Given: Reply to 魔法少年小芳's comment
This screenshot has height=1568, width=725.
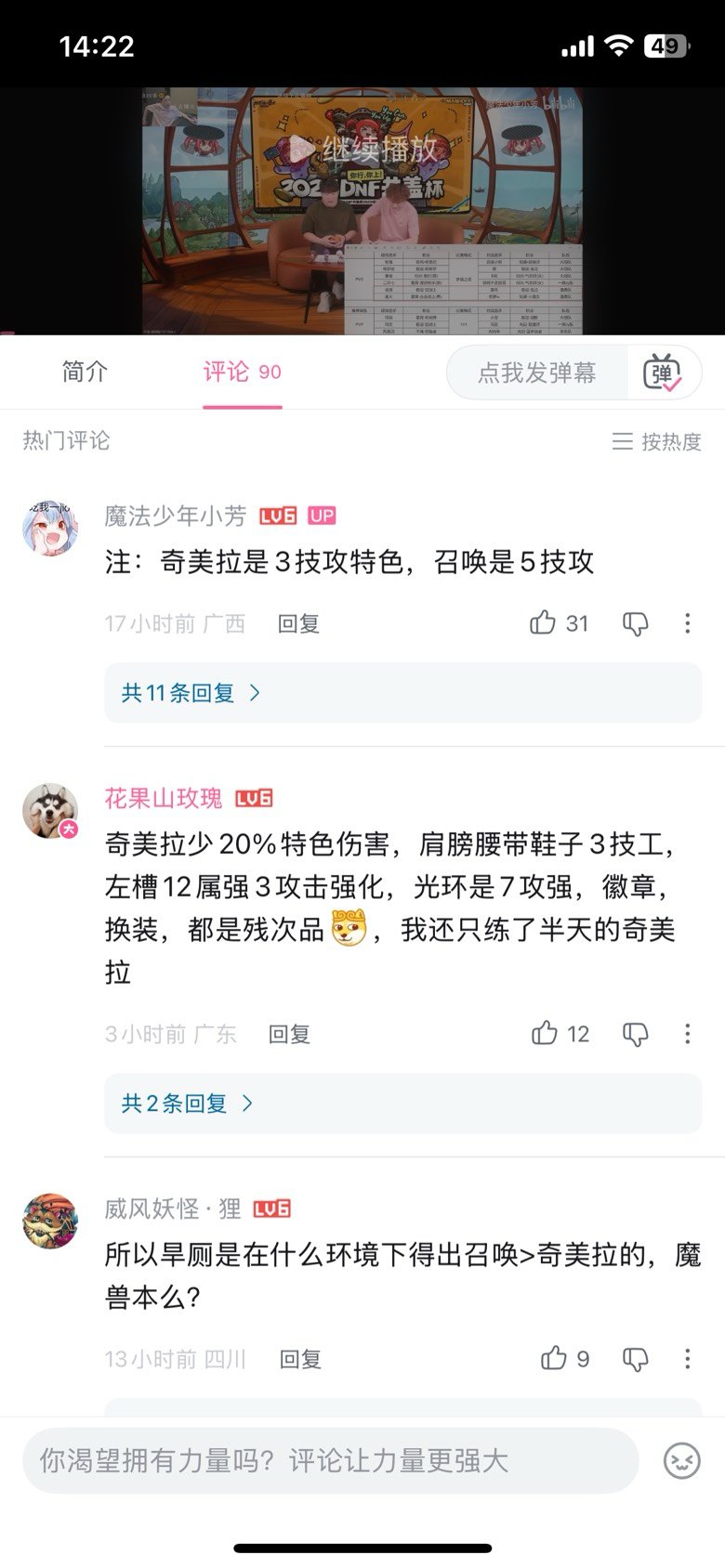Looking at the screenshot, I should [x=298, y=623].
